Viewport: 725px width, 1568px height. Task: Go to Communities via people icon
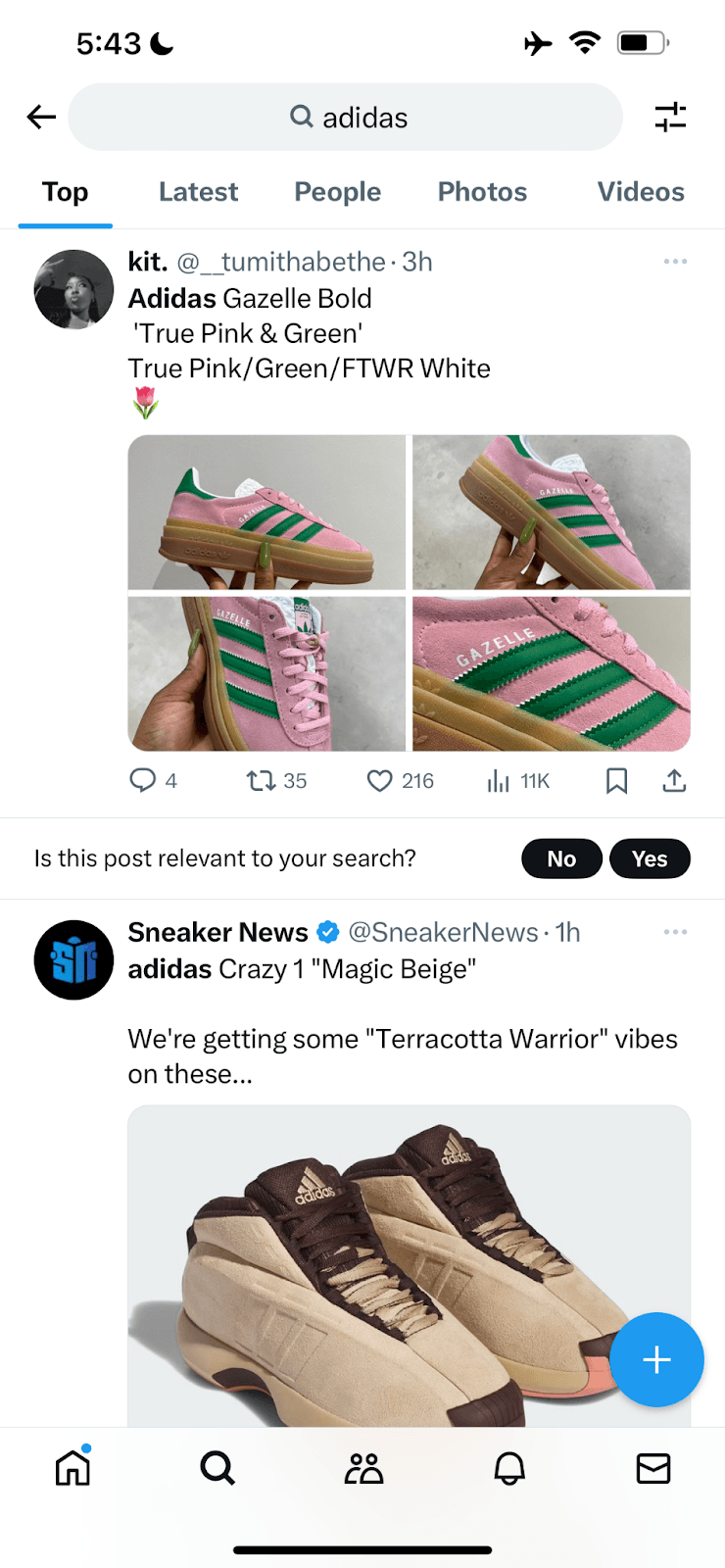coord(362,1467)
